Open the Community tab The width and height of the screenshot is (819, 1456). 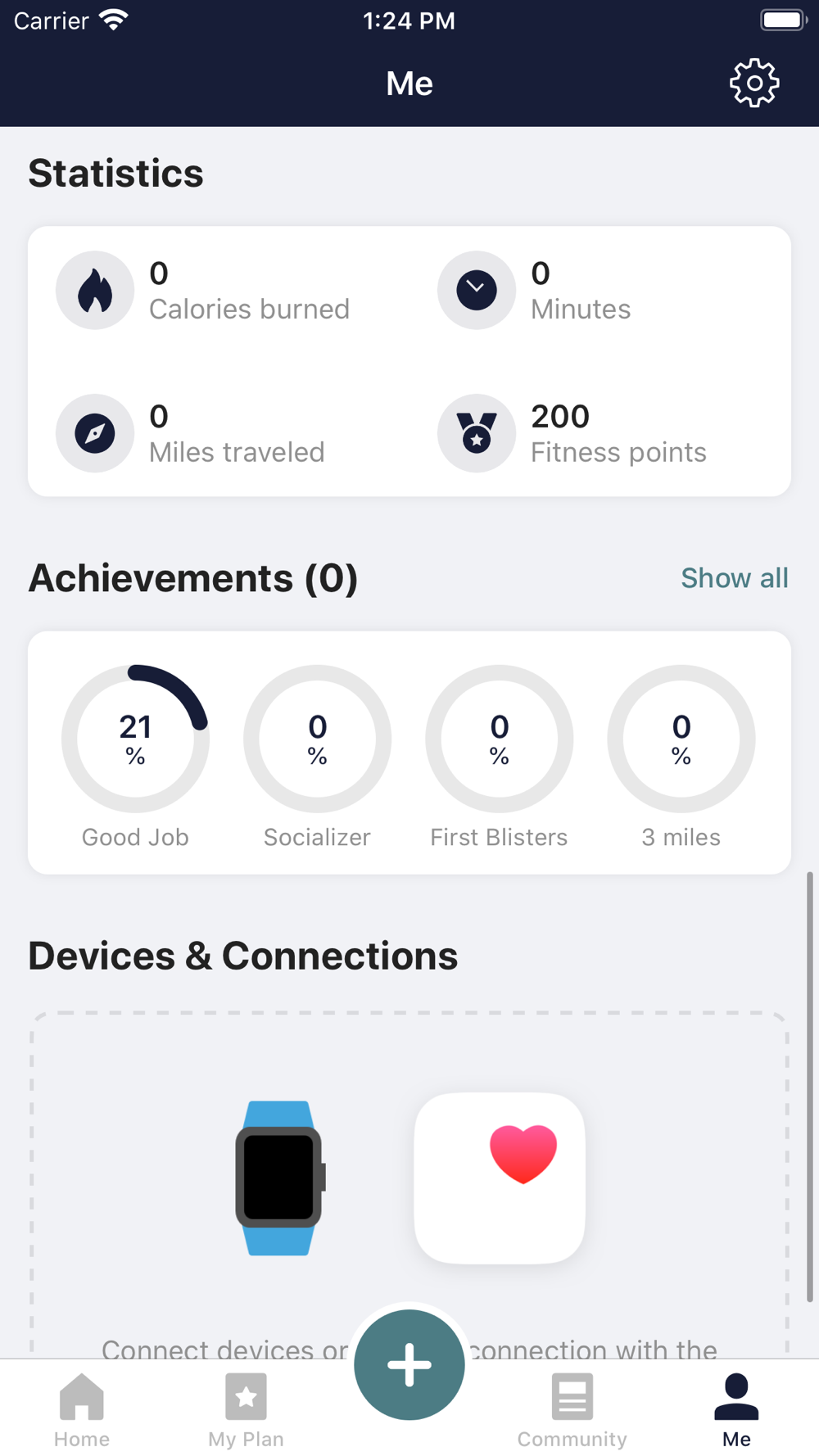click(572, 1410)
